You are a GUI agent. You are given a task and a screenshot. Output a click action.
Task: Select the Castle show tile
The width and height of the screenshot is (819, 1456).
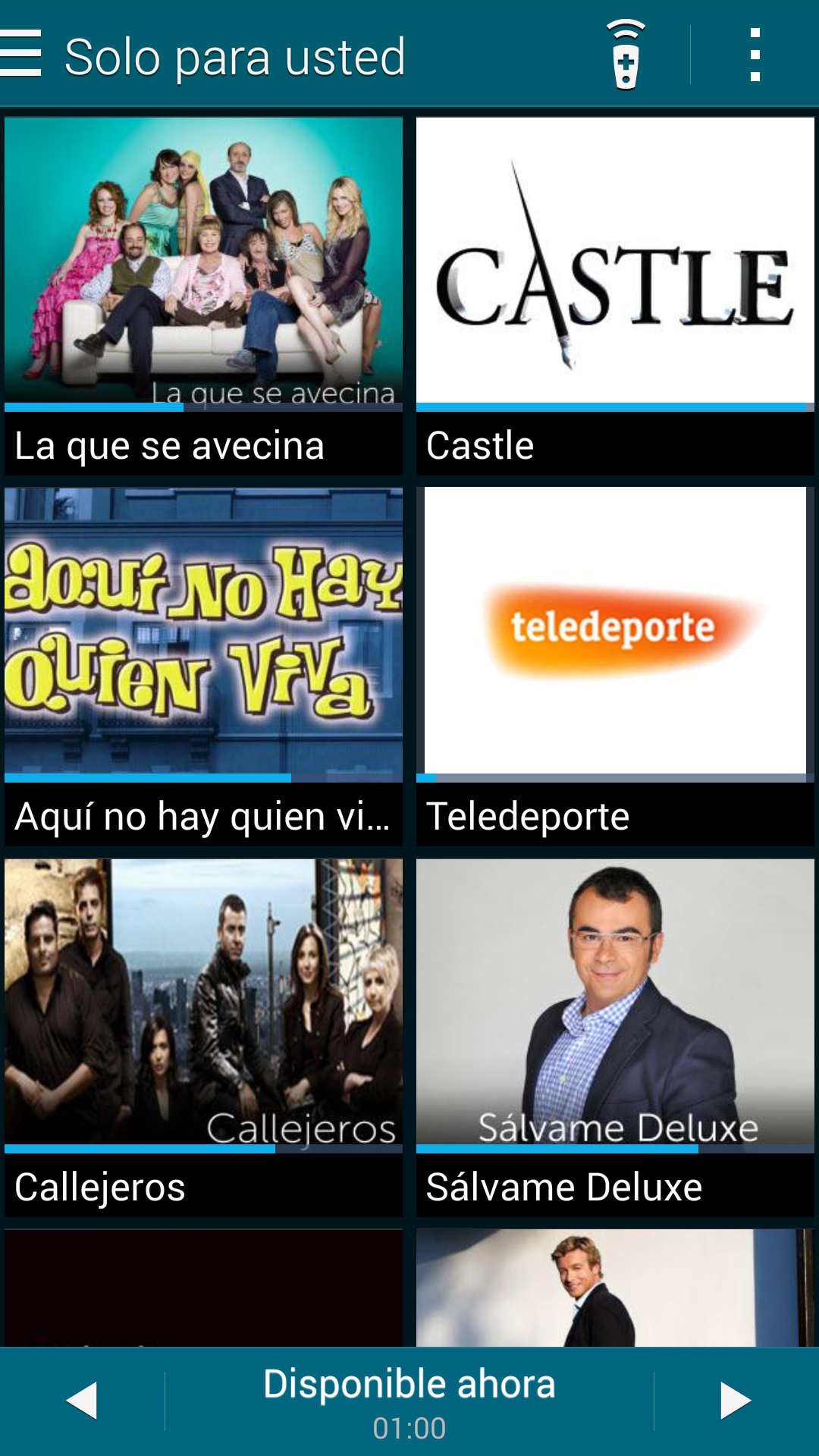pos(615,296)
